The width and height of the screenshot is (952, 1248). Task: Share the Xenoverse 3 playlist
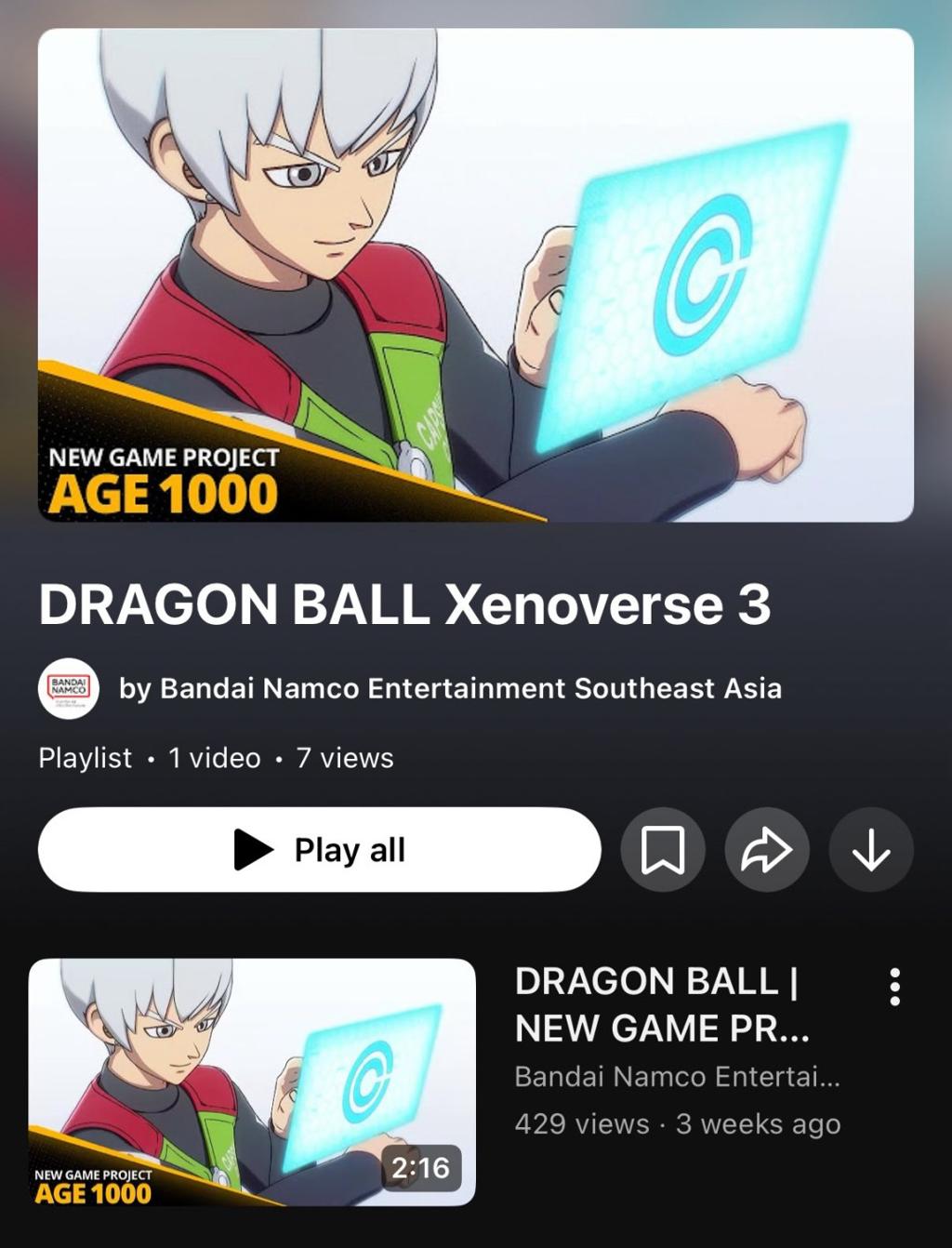click(x=765, y=849)
